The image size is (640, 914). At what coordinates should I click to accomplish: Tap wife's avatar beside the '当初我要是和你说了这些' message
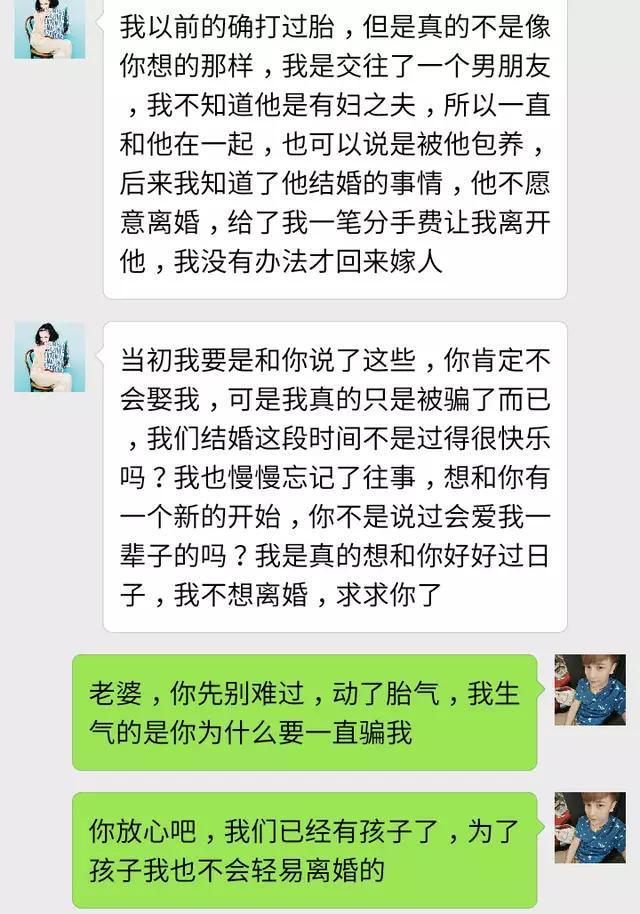tap(49, 357)
